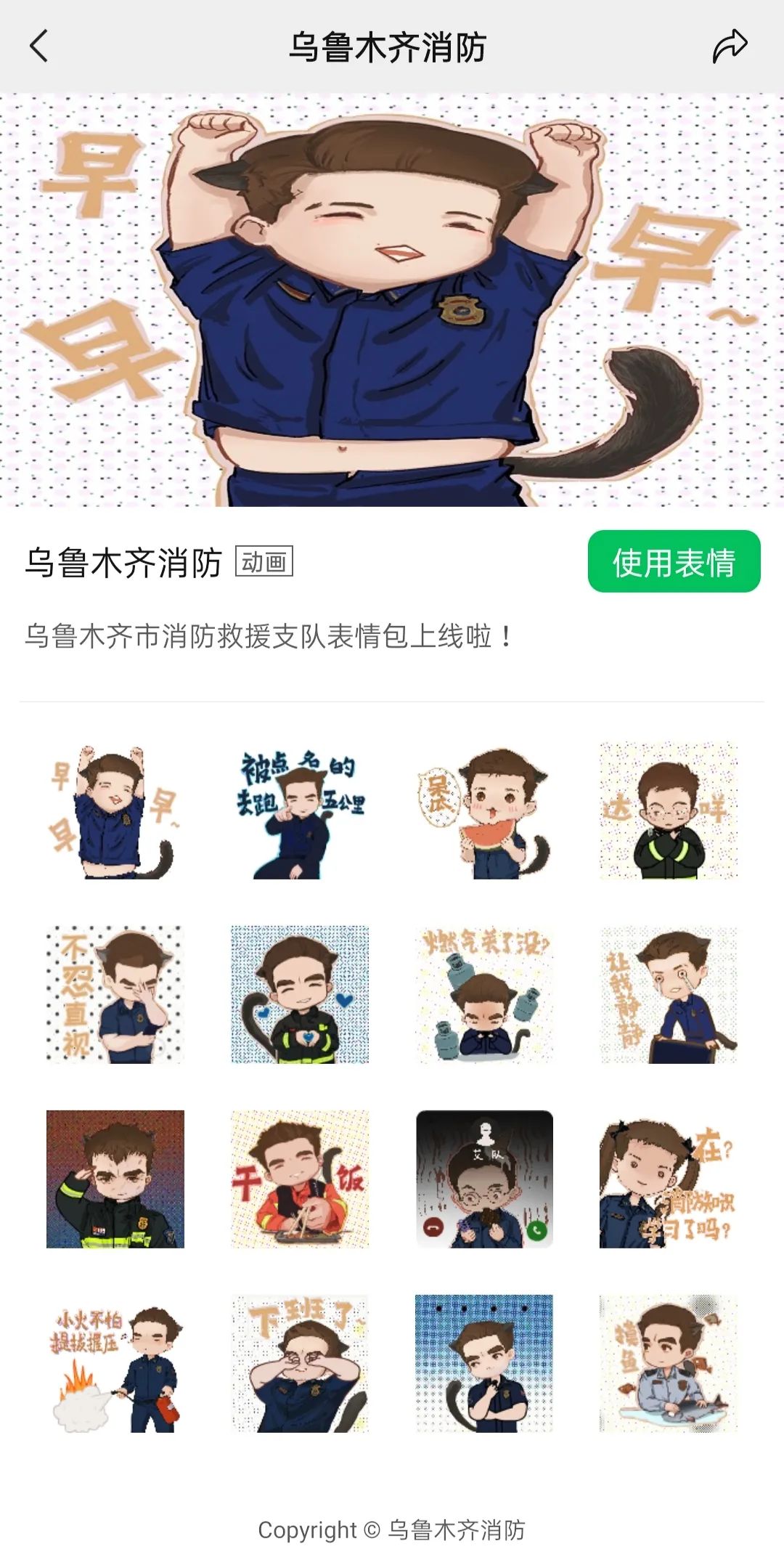Go back using the top-left arrow
The height and width of the screenshot is (1557, 784).
(39, 46)
